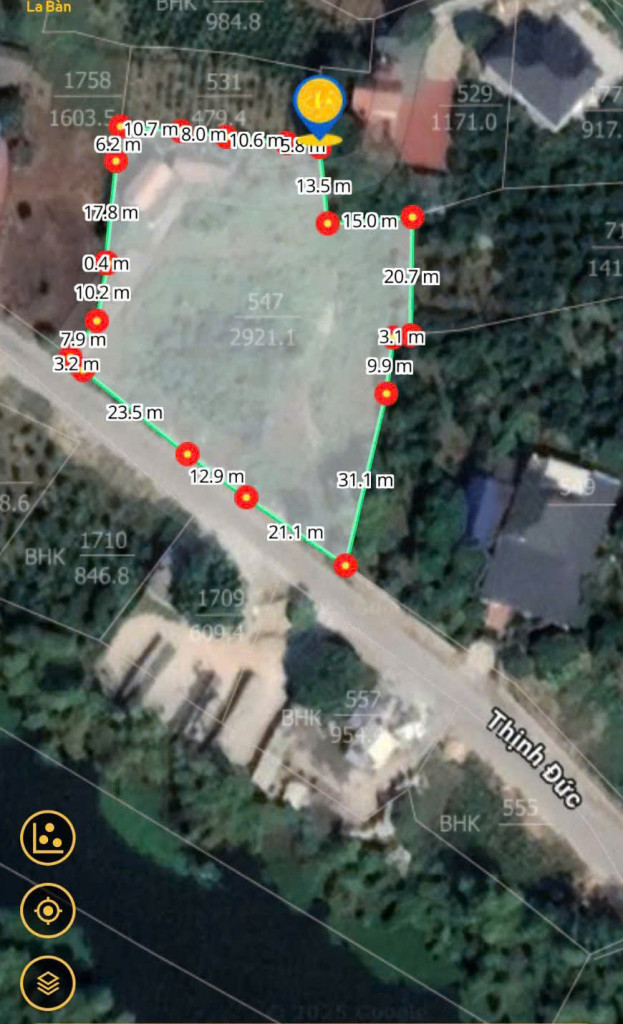Center map on my current location
The image size is (623, 1024).
pyautogui.click(x=48, y=910)
